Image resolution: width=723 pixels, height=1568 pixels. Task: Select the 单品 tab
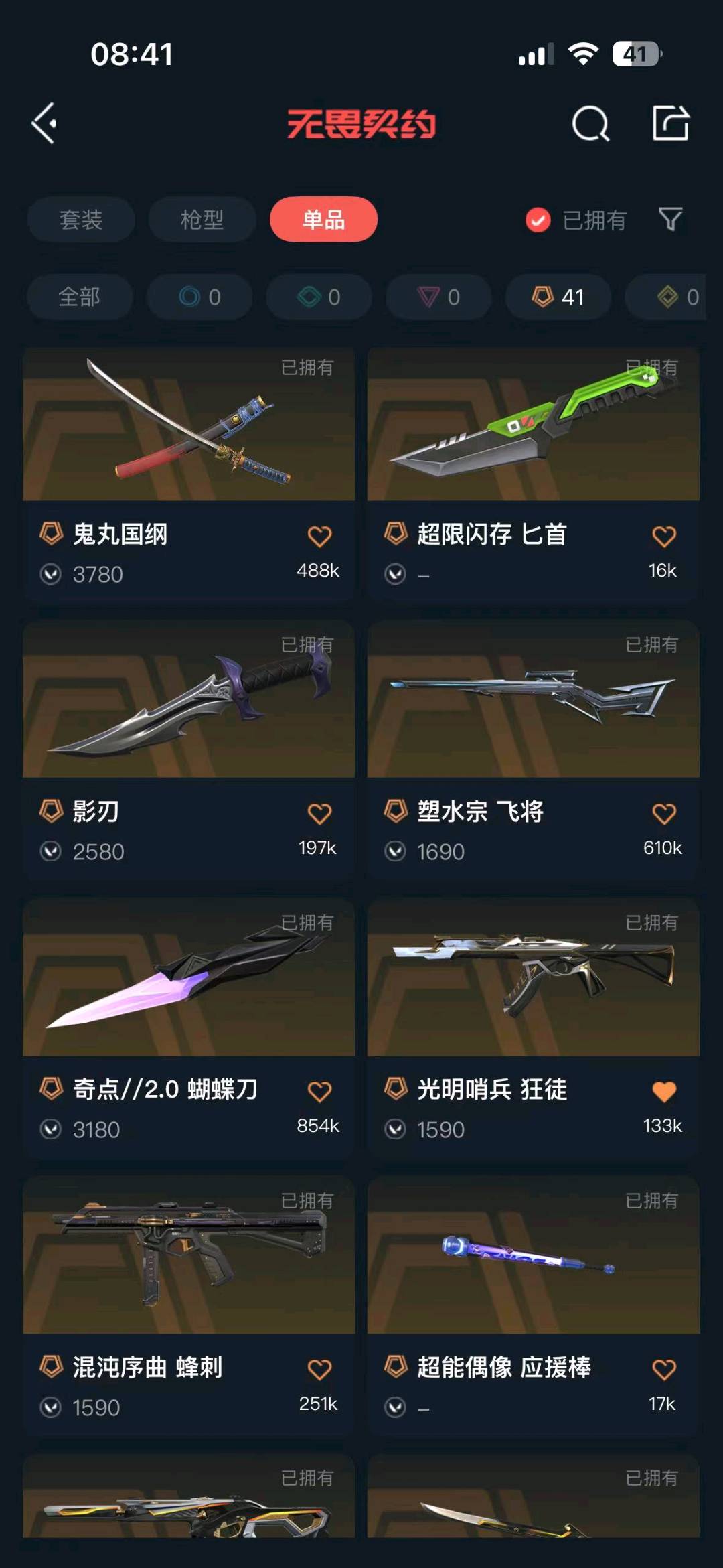(323, 219)
